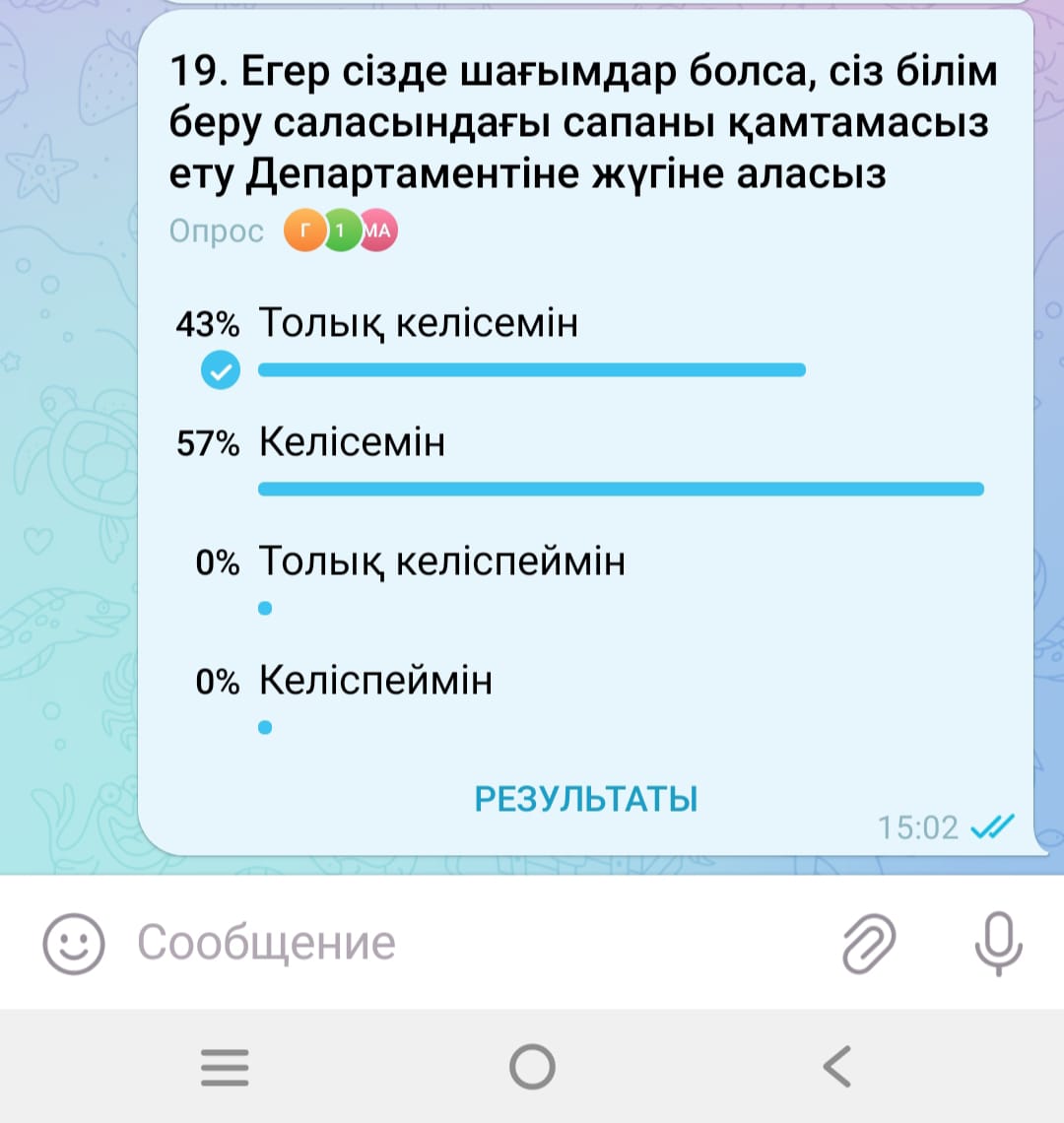The height and width of the screenshot is (1123, 1064).
Task: Open the emoji and sticker picker
Action: 73,943
